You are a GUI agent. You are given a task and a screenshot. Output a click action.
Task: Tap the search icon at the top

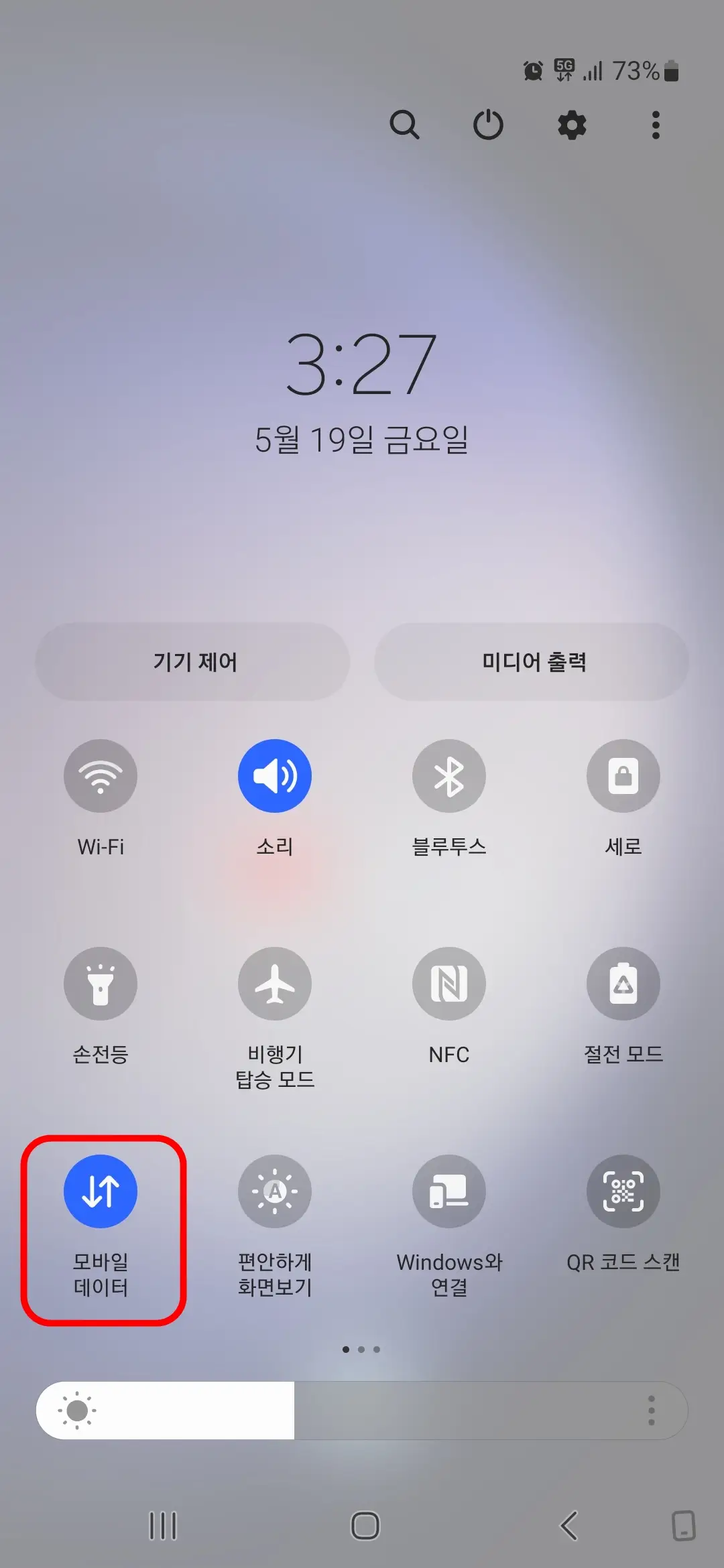coord(406,125)
